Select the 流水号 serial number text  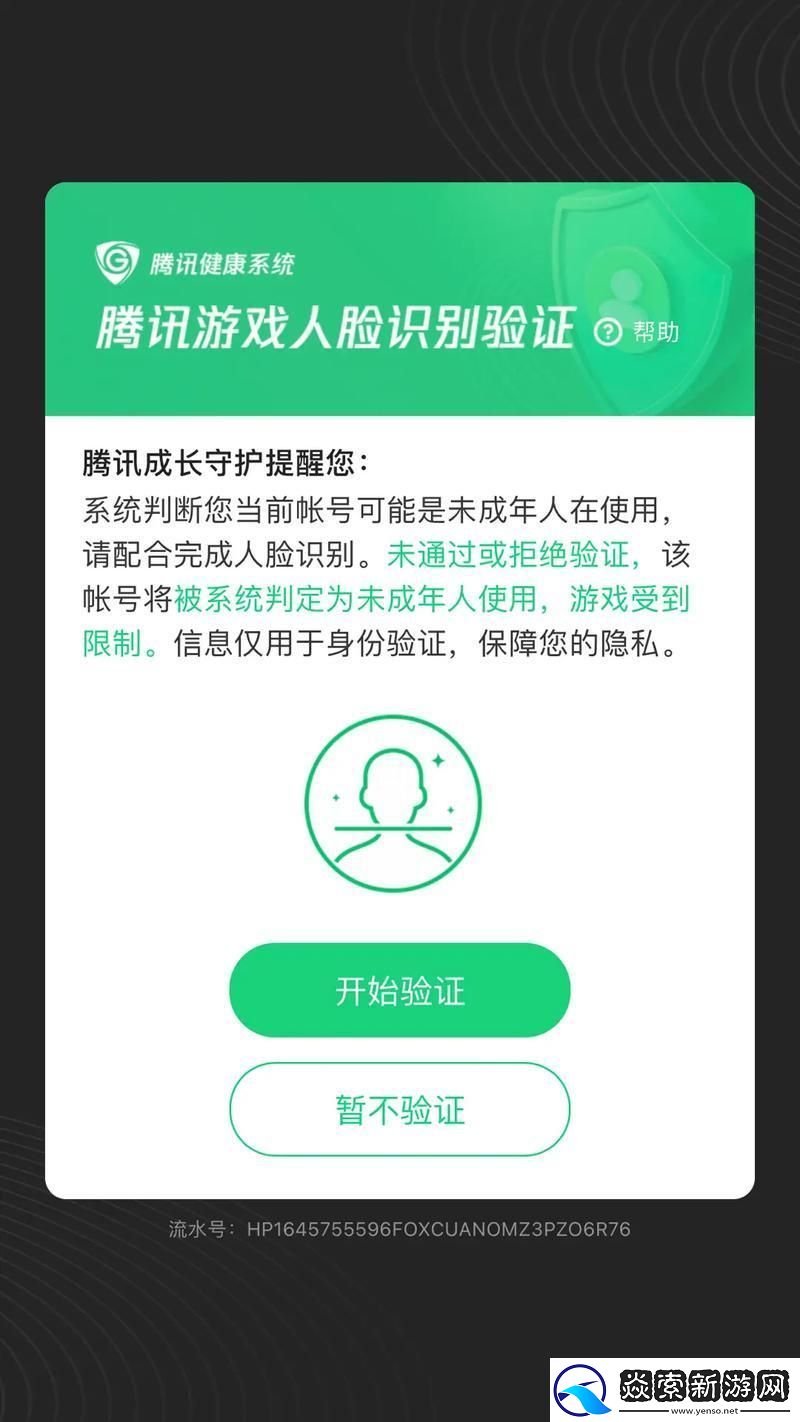[400, 1231]
